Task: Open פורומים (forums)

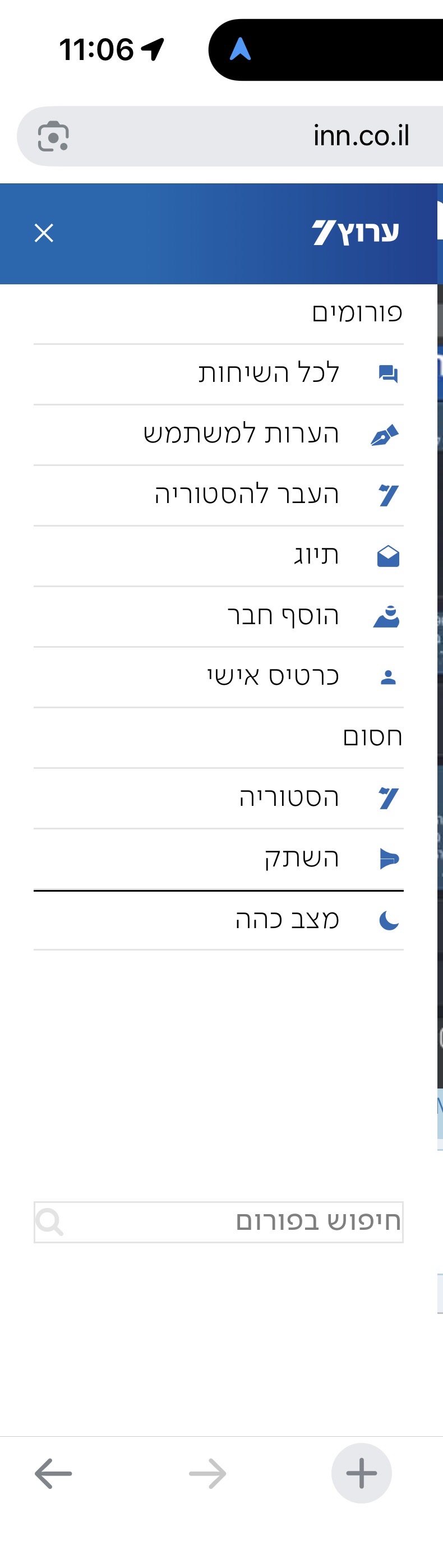Action: click(357, 313)
